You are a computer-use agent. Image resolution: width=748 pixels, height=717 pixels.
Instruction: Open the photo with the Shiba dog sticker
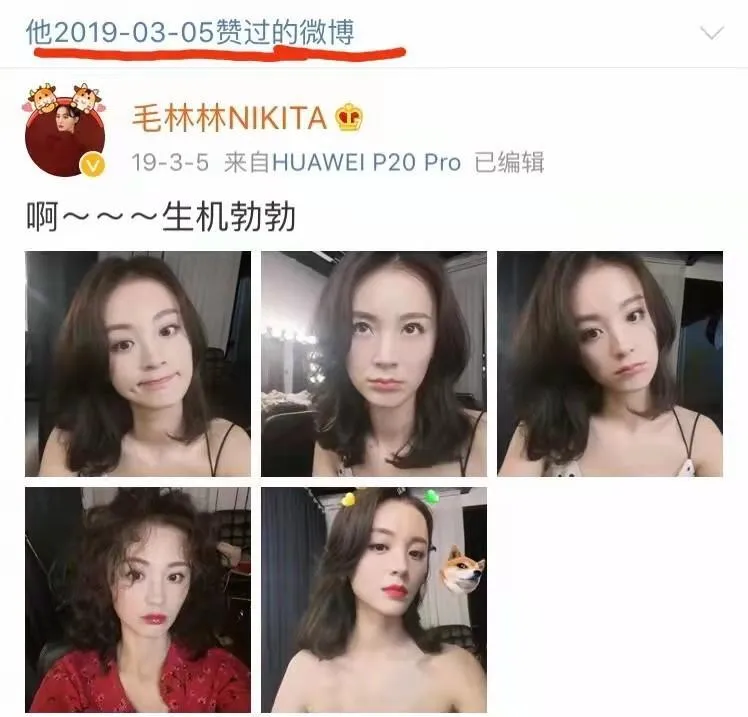373,599
